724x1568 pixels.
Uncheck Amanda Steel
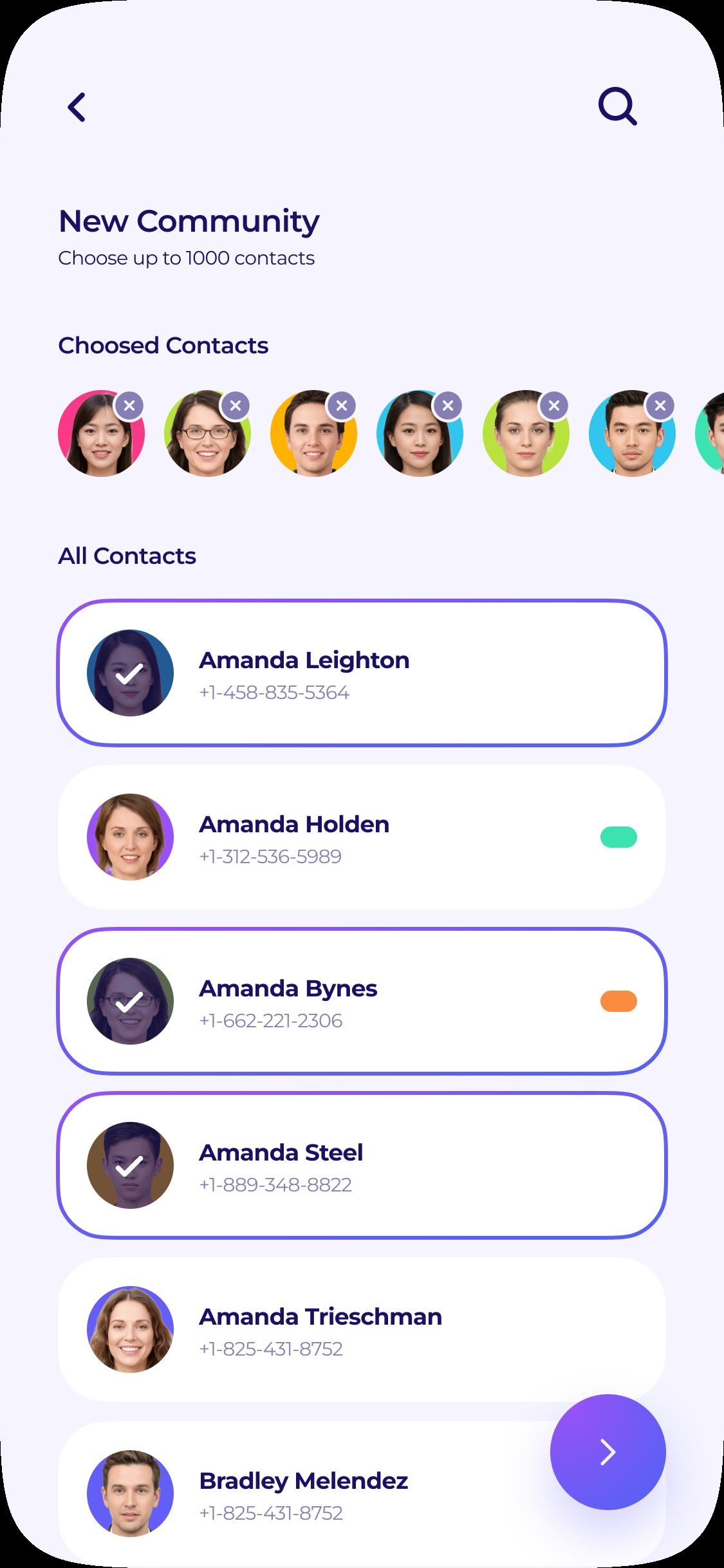(362, 1166)
